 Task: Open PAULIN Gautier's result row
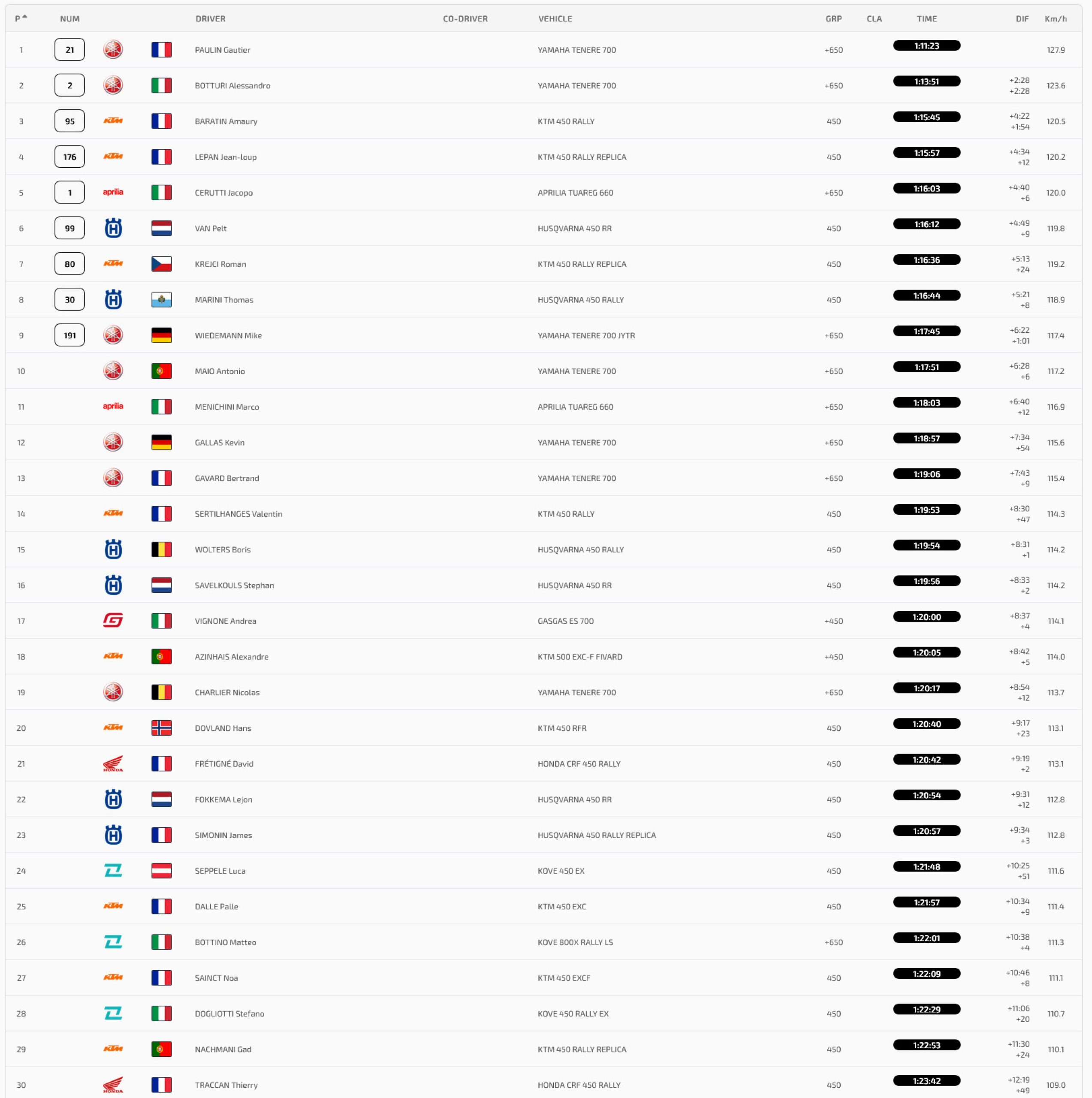click(x=543, y=49)
